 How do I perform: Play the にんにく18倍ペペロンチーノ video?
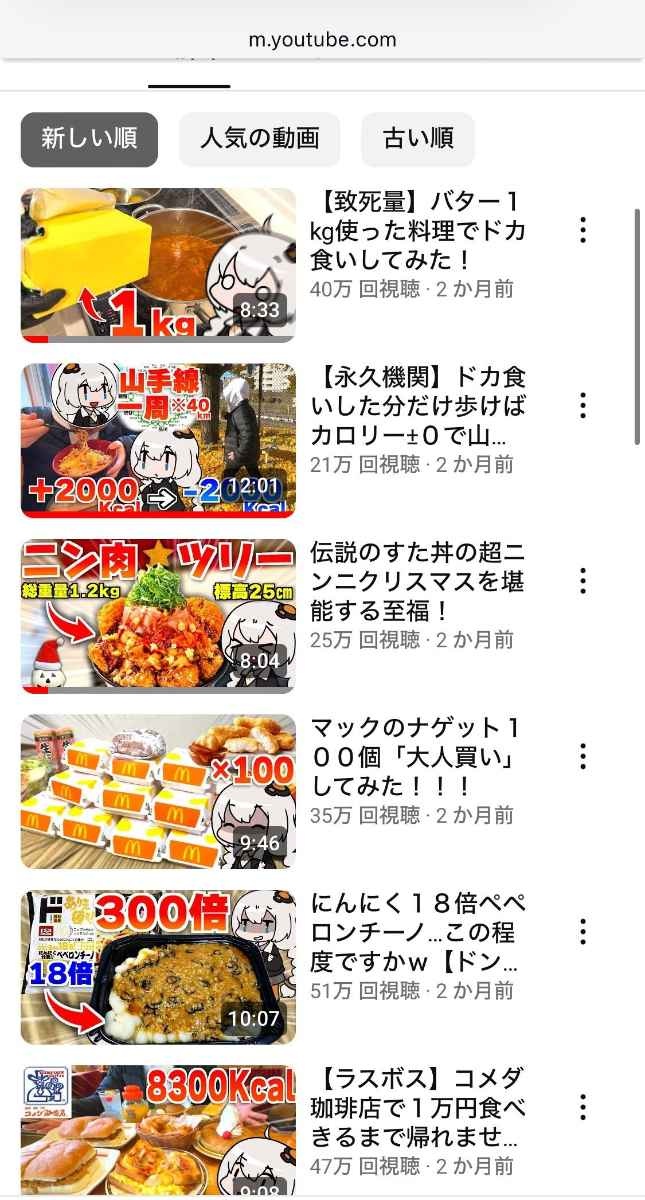coord(158,967)
